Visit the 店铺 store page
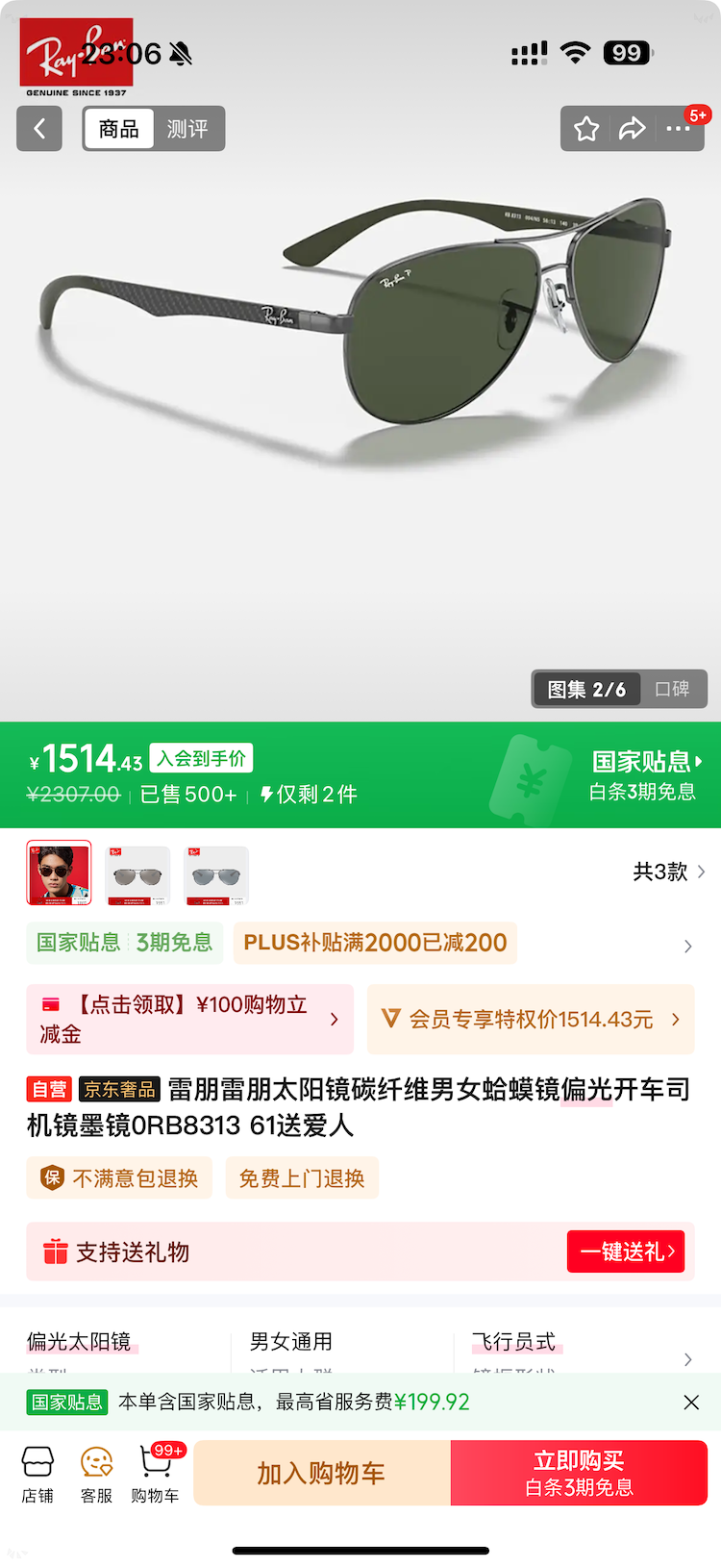 pyautogui.click(x=37, y=1474)
